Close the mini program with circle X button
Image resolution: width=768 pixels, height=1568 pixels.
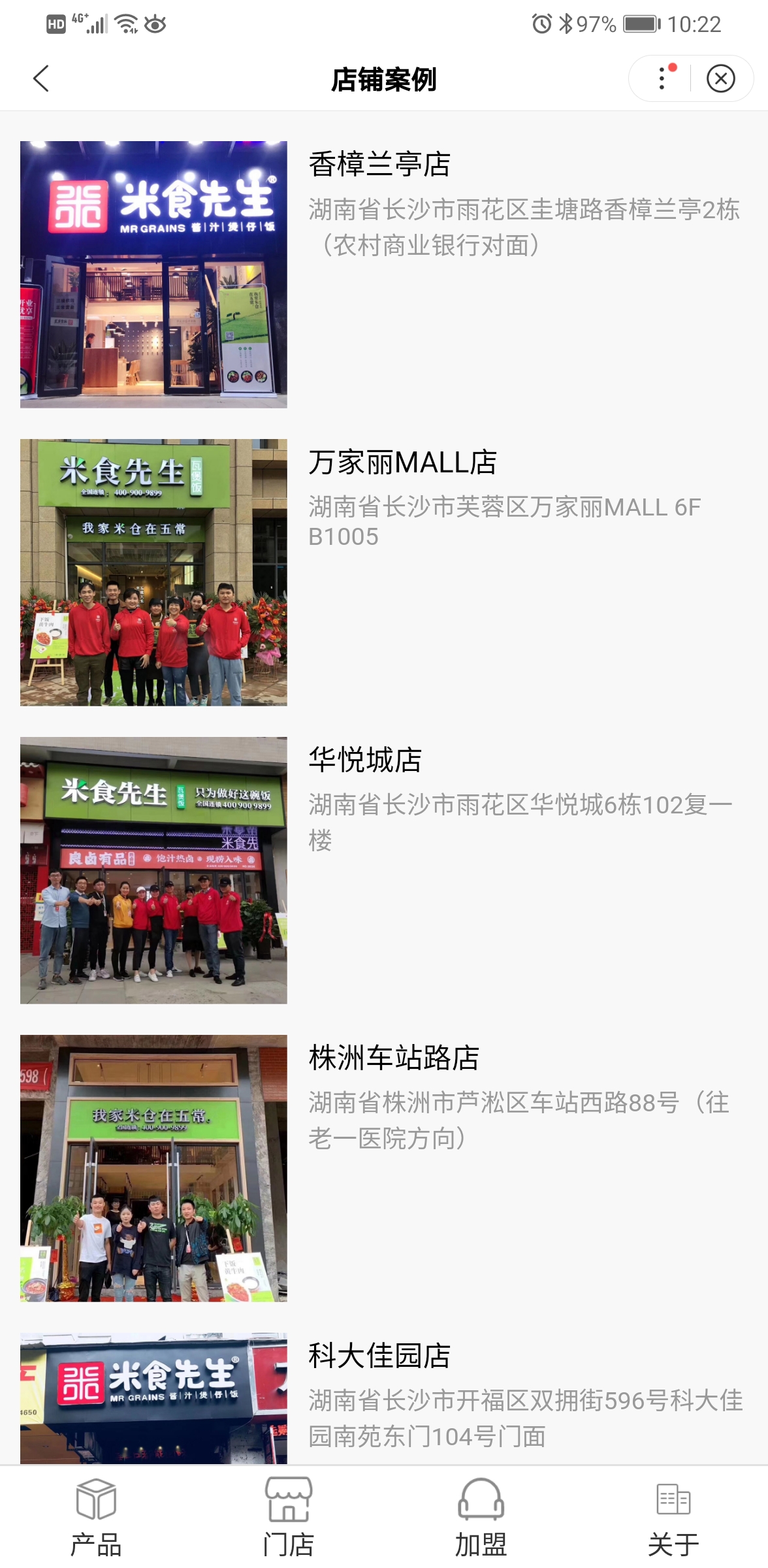[x=721, y=78]
